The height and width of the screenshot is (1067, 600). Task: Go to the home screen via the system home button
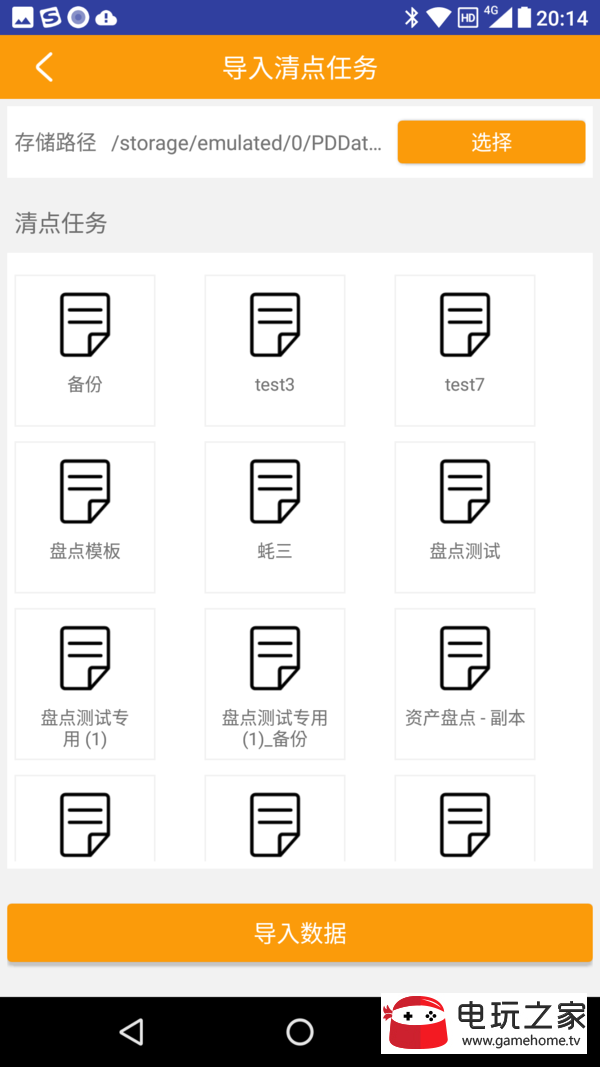tap(300, 1032)
